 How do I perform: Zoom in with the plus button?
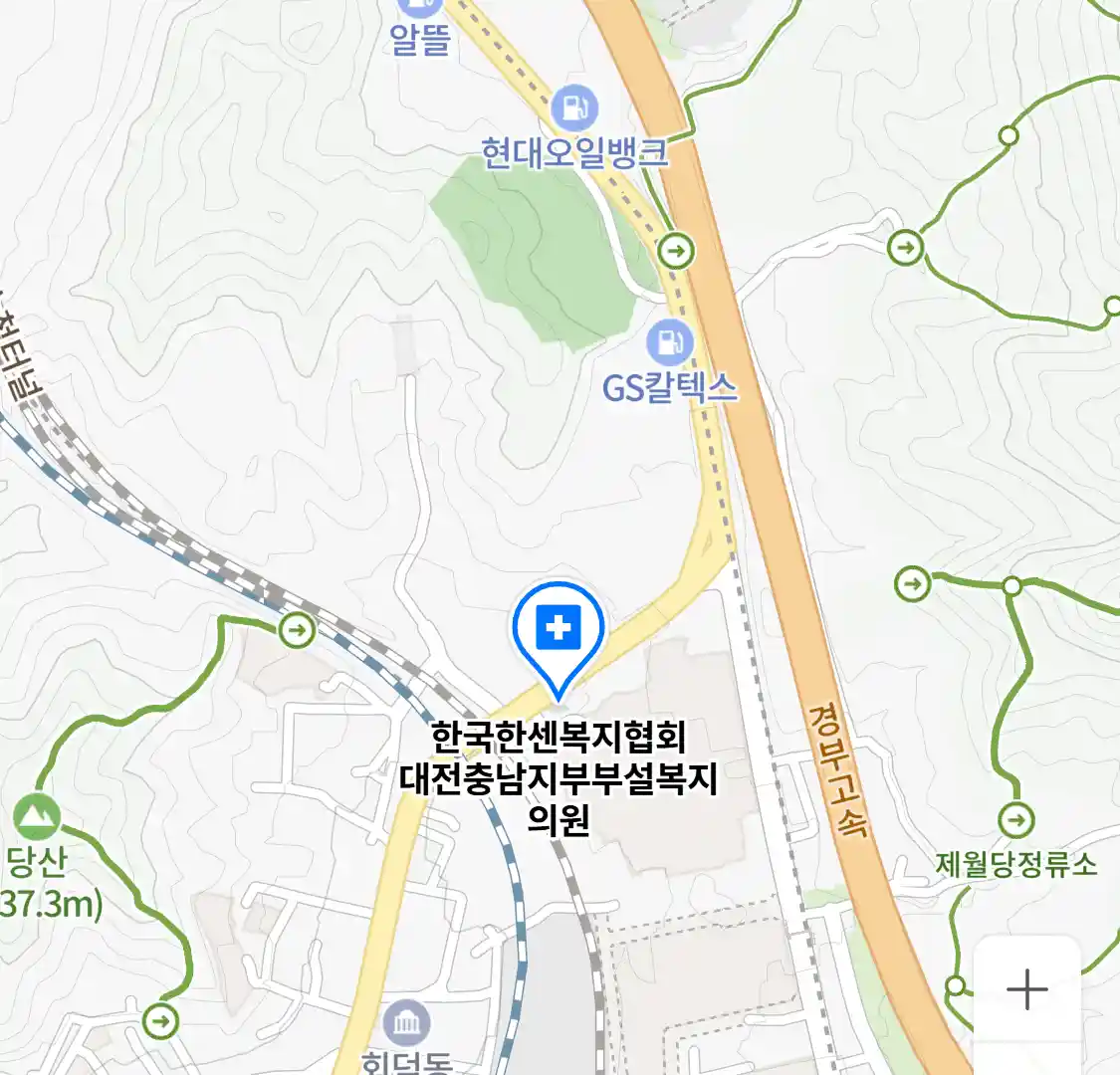coord(1026,989)
